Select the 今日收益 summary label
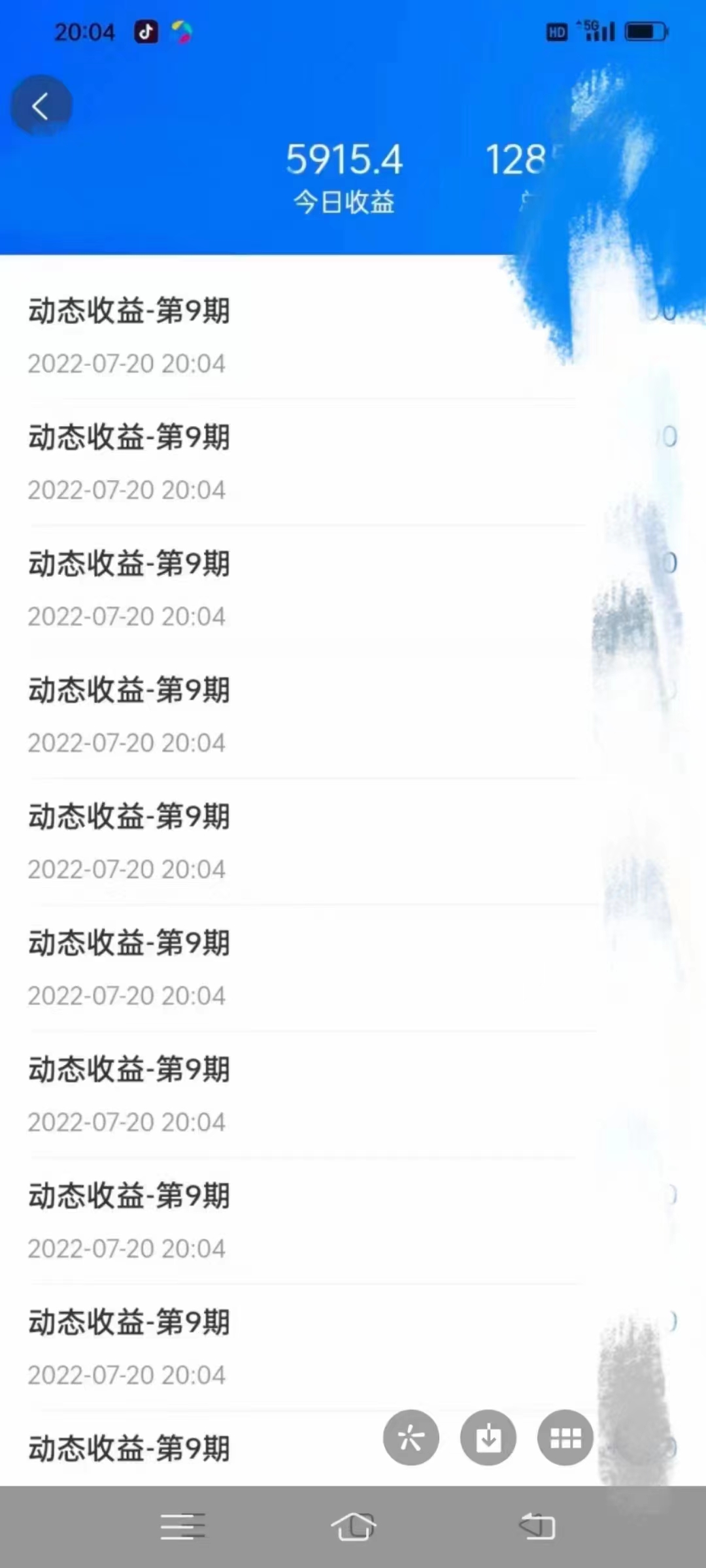Screen dimensions: 706x1568 (345, 203)
